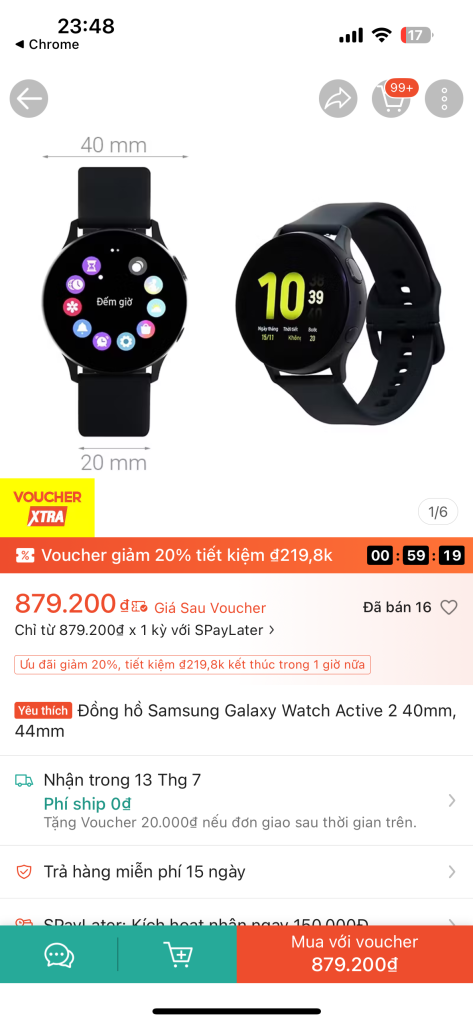Open the SPayLater activation offer row
Viewport: 473px width, 1024px height.
tap(236, 916)
